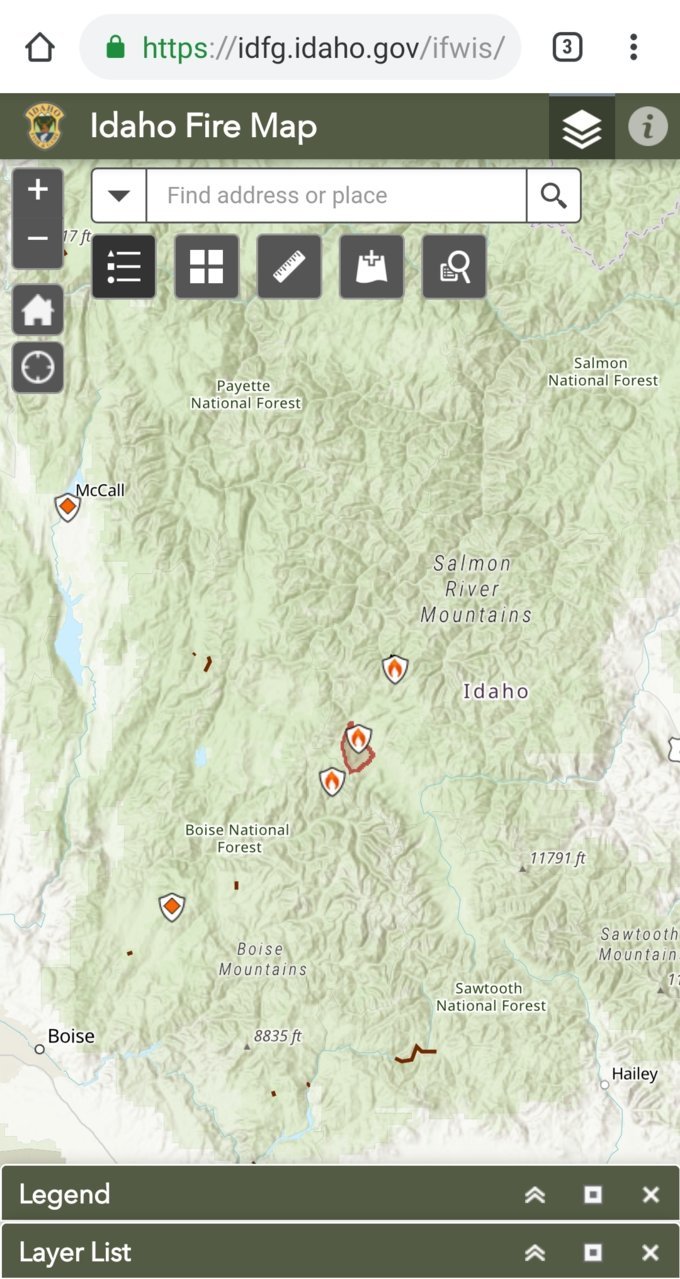This screenshot has width=680, height=1279.
Task: Open the browser tabs counter
Action: point(567,47)
